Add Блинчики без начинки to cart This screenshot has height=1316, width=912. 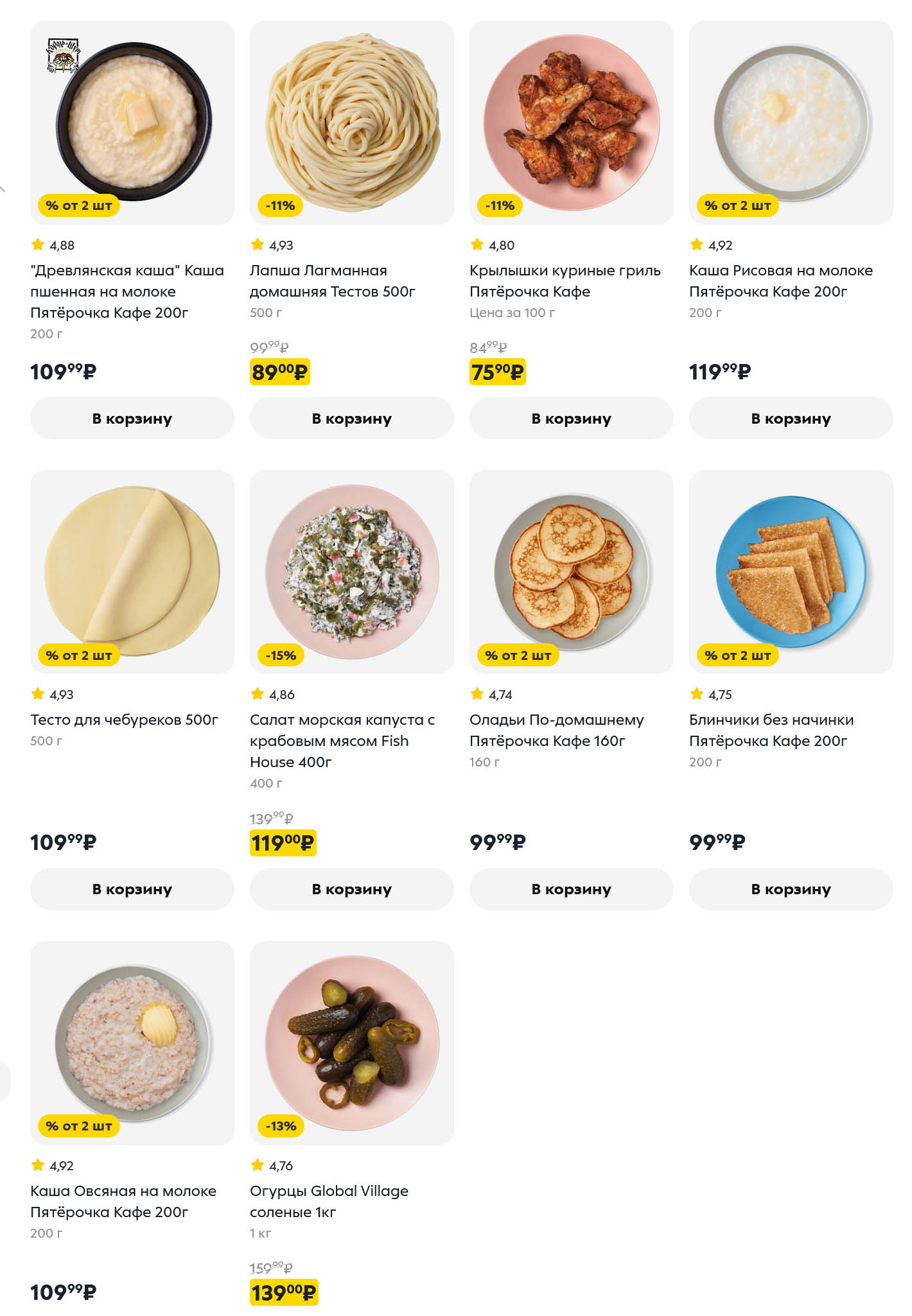[x=791, y=889]
